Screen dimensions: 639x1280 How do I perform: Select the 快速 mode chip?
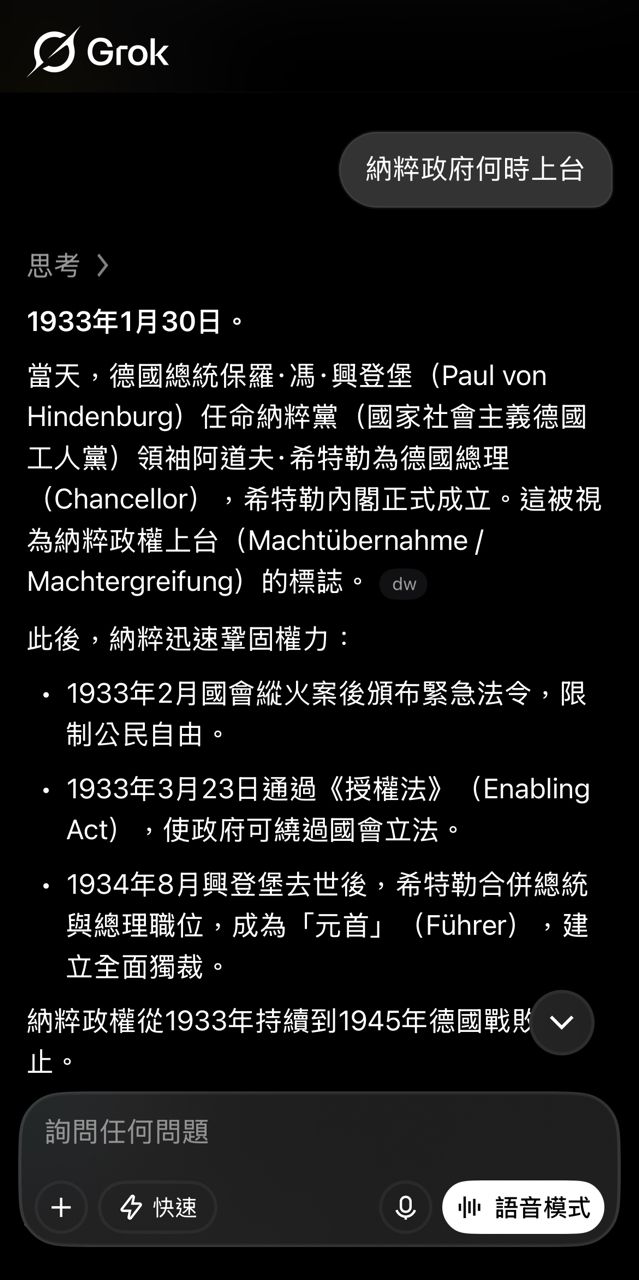click(158, 1207)
